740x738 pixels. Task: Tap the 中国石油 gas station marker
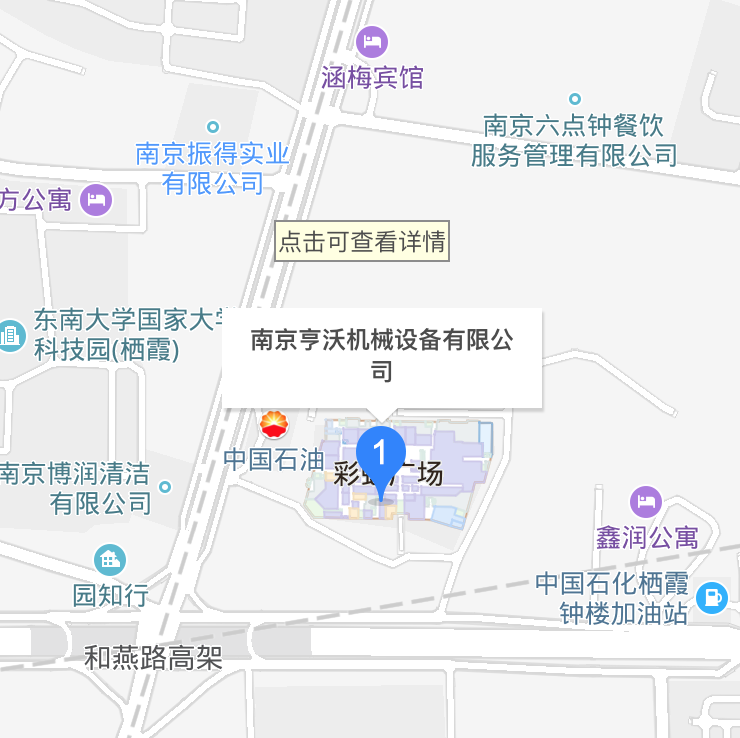point(273,425)
